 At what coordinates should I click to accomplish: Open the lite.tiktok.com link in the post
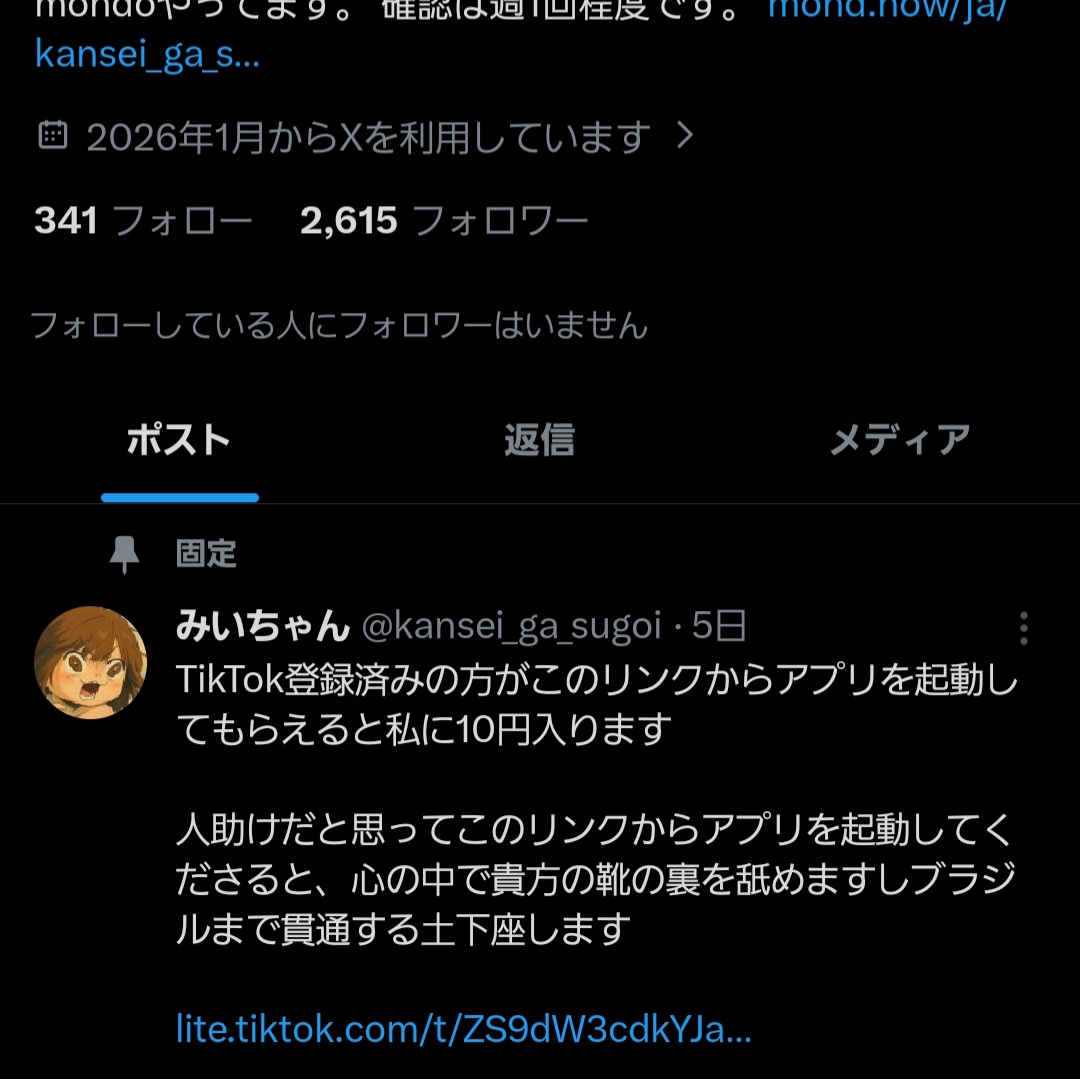[x=463, y=1028]
